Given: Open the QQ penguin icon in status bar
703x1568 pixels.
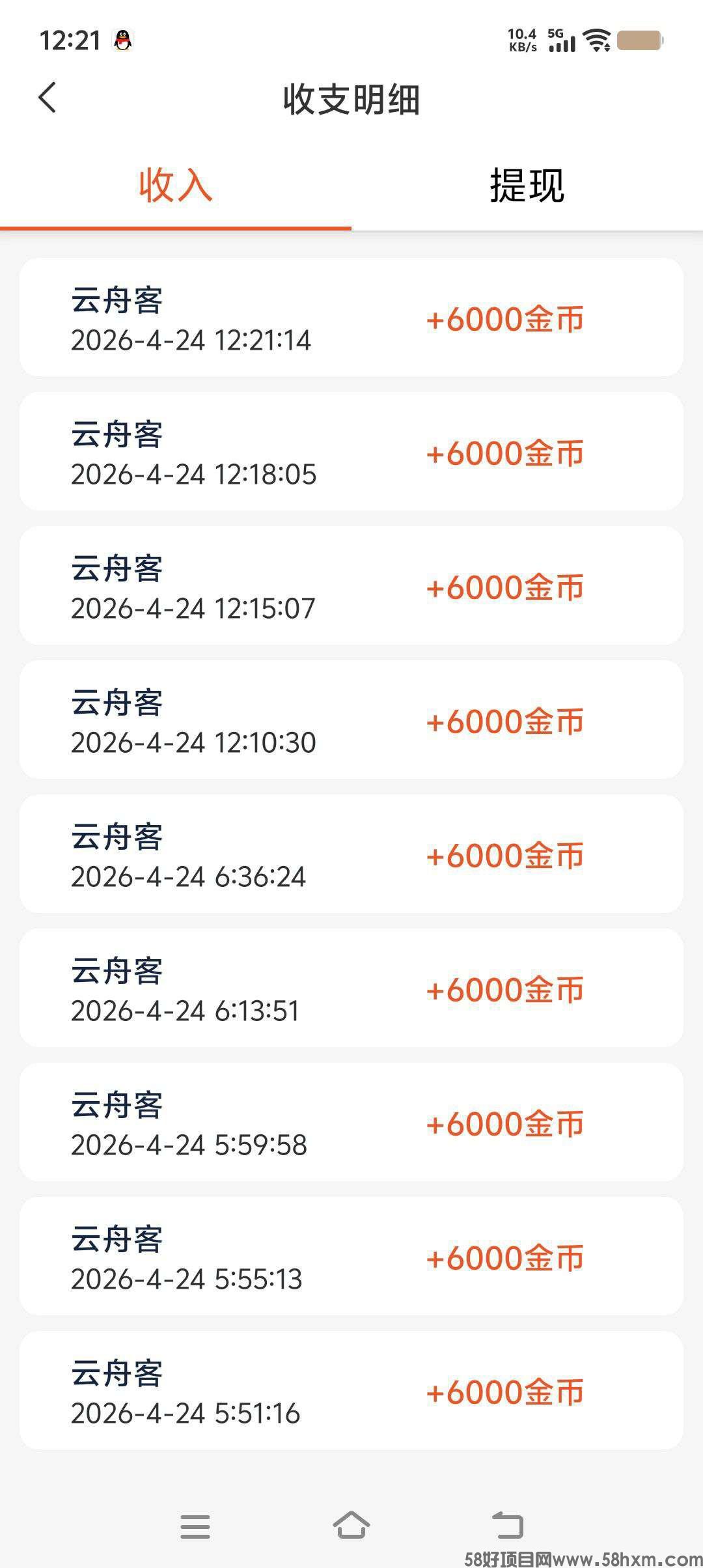Looking at the screenshot, I should pos(124,40).
